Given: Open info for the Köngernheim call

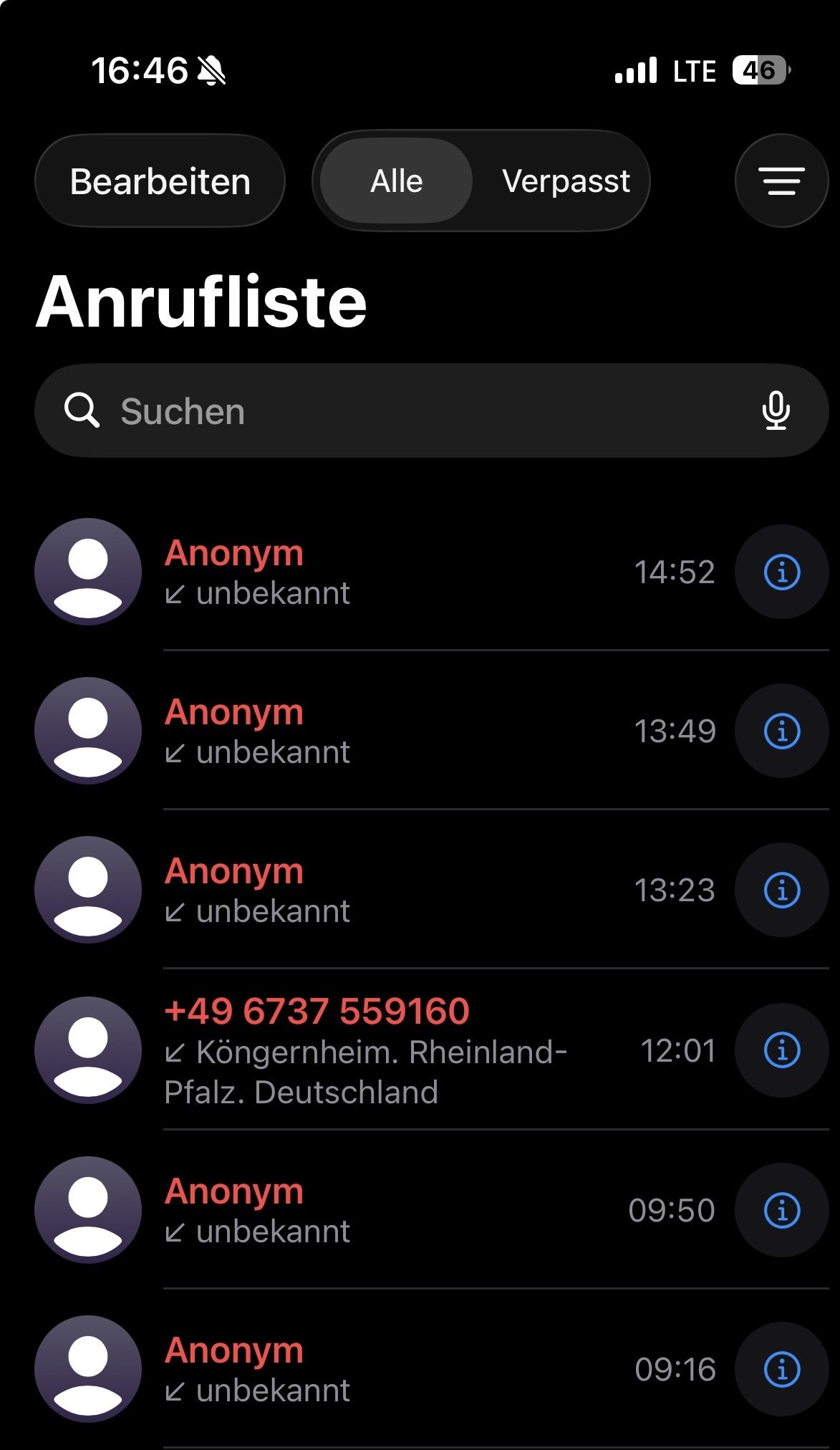Looking at the screenshot, I should [x=781, y=1050].
